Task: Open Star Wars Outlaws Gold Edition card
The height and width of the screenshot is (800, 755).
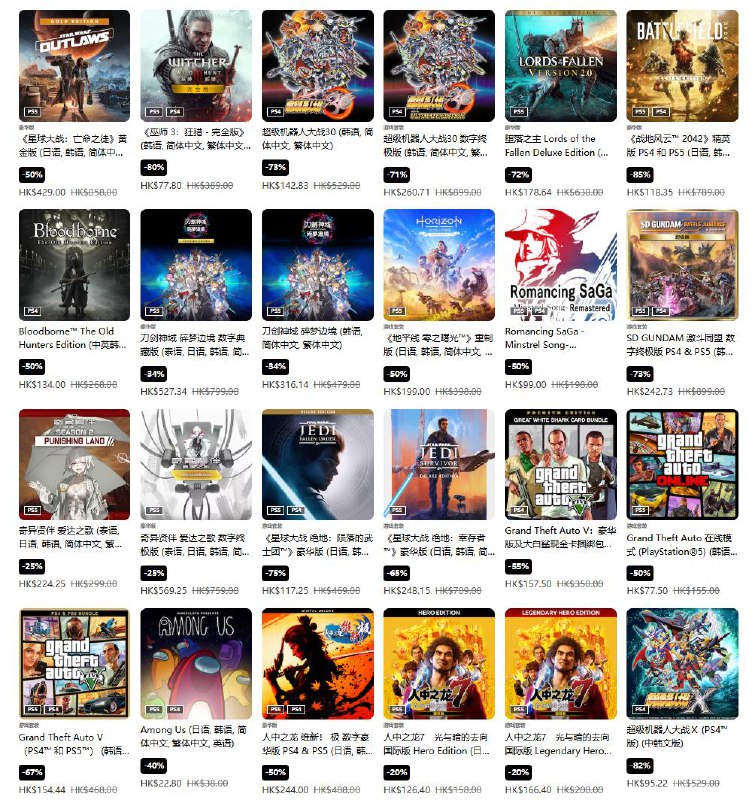Action: [74, 66]
